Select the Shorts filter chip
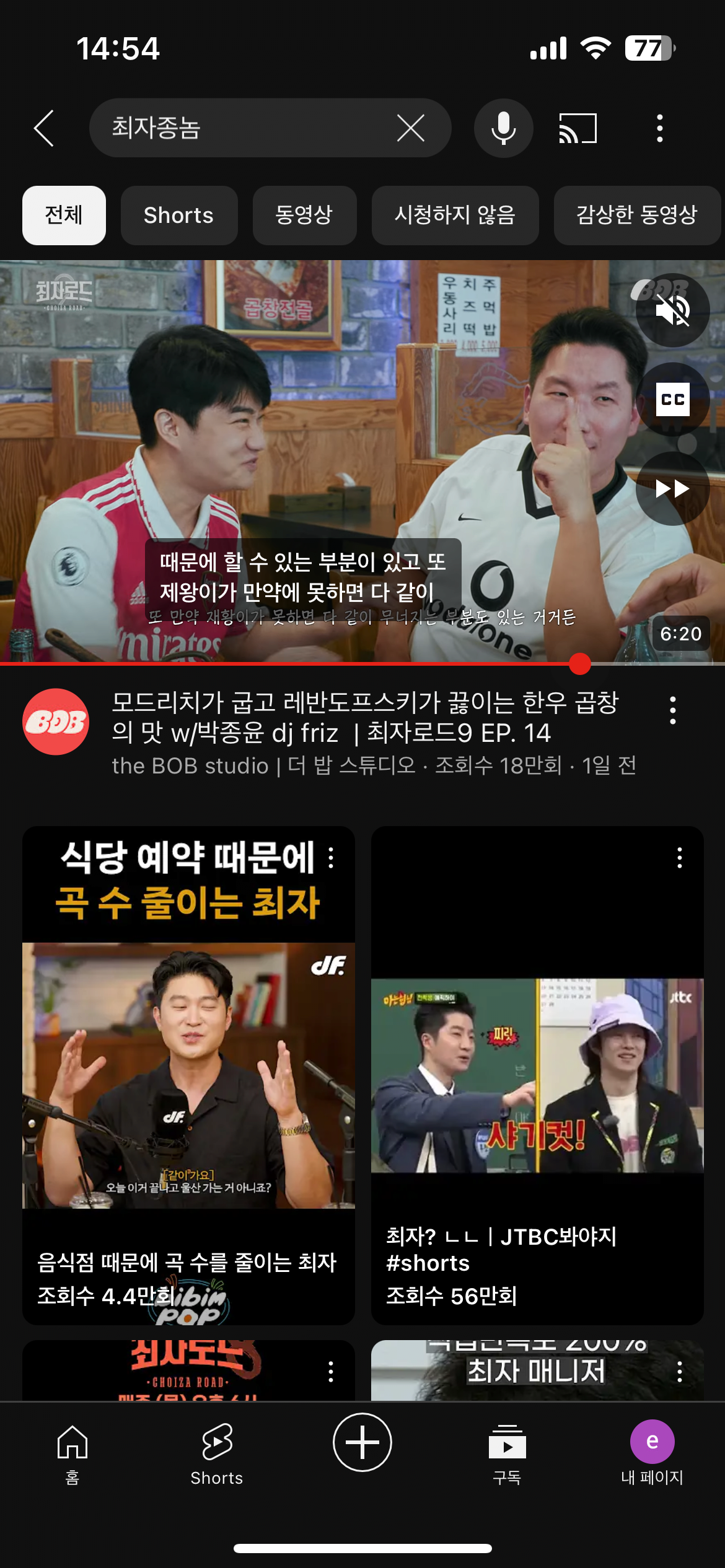 [x=178, y=216]
